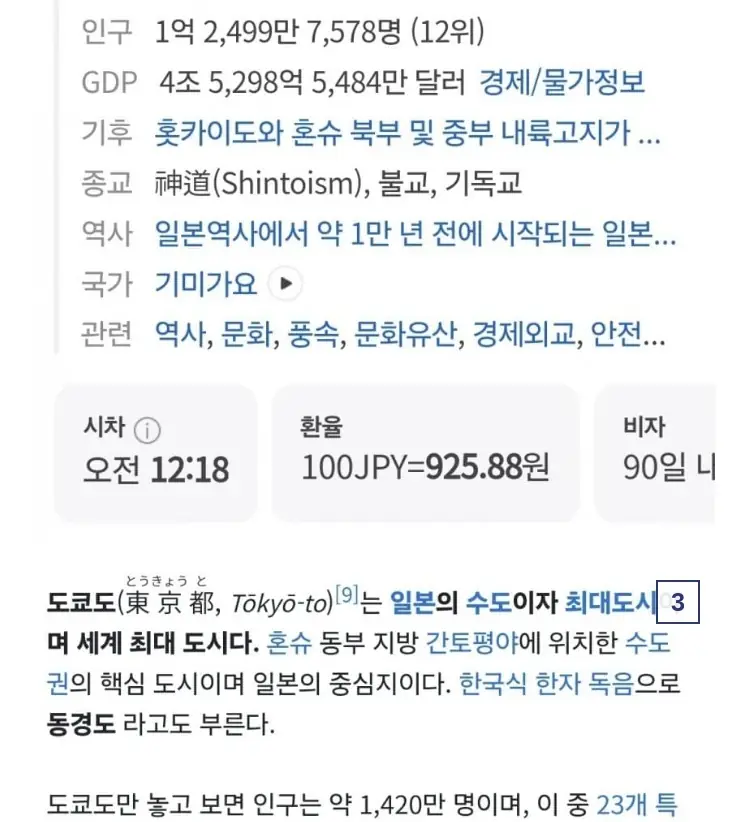Open footnote 9 after Tōkyō-to
Viewport: 740px width, 822px height.
coord(347,596)
